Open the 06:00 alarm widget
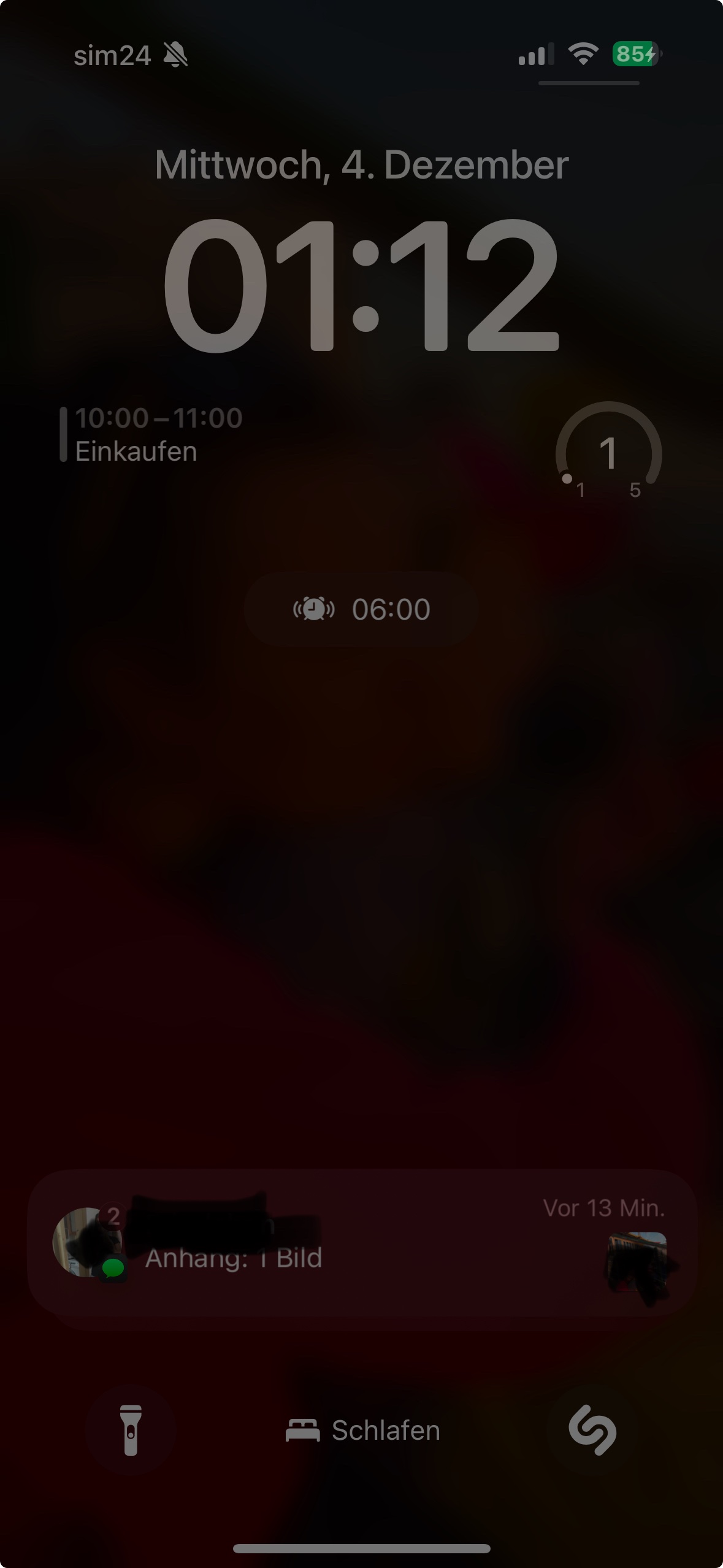Viewport: 723px width, 1568px height. (362, 609)
